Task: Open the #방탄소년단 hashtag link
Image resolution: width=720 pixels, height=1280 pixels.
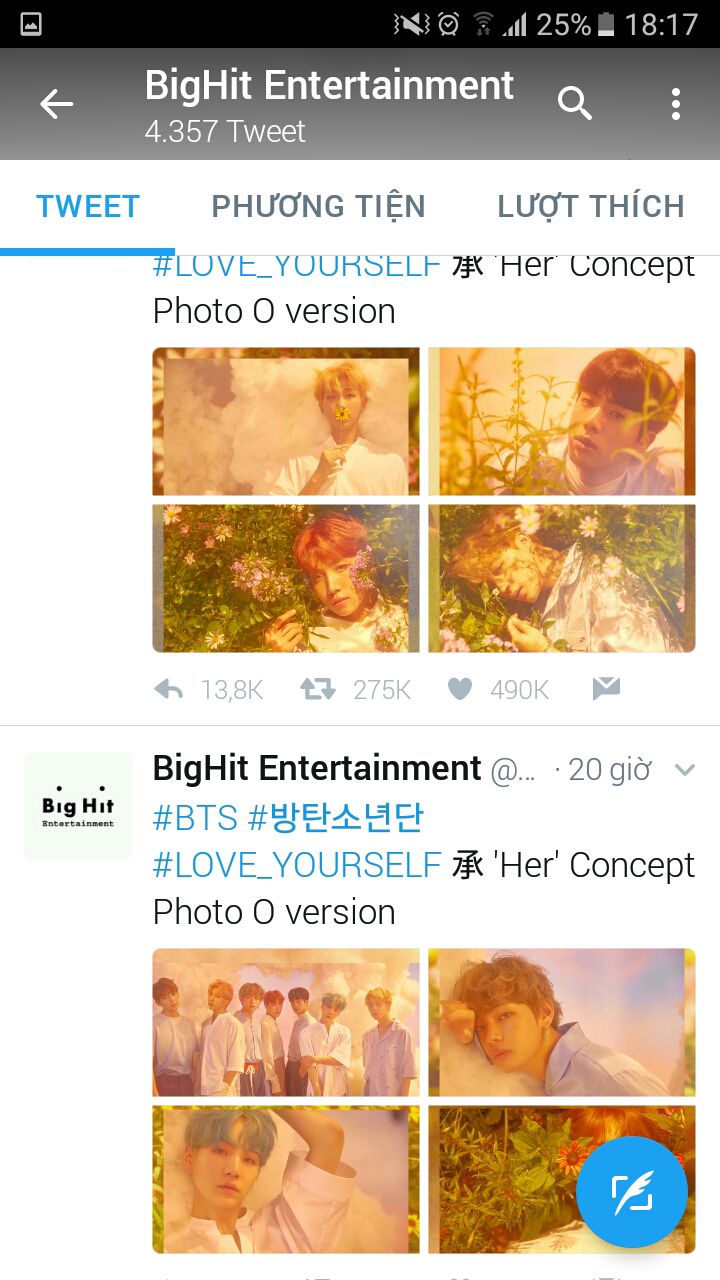Action: click(x=335, y=818)
